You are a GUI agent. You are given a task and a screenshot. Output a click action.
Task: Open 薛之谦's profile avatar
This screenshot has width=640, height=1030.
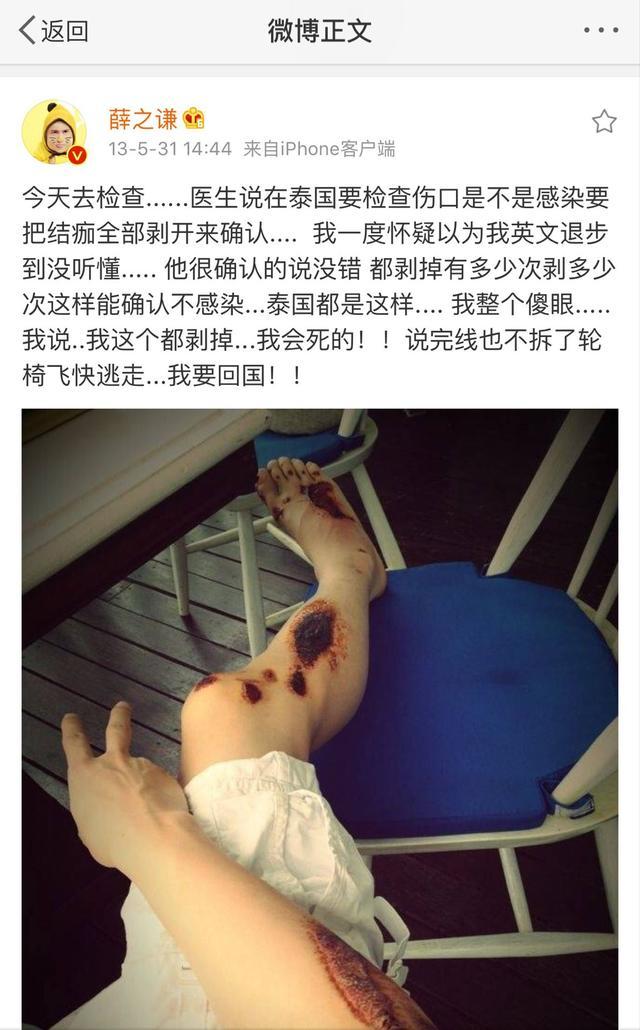tap(54, 132)
